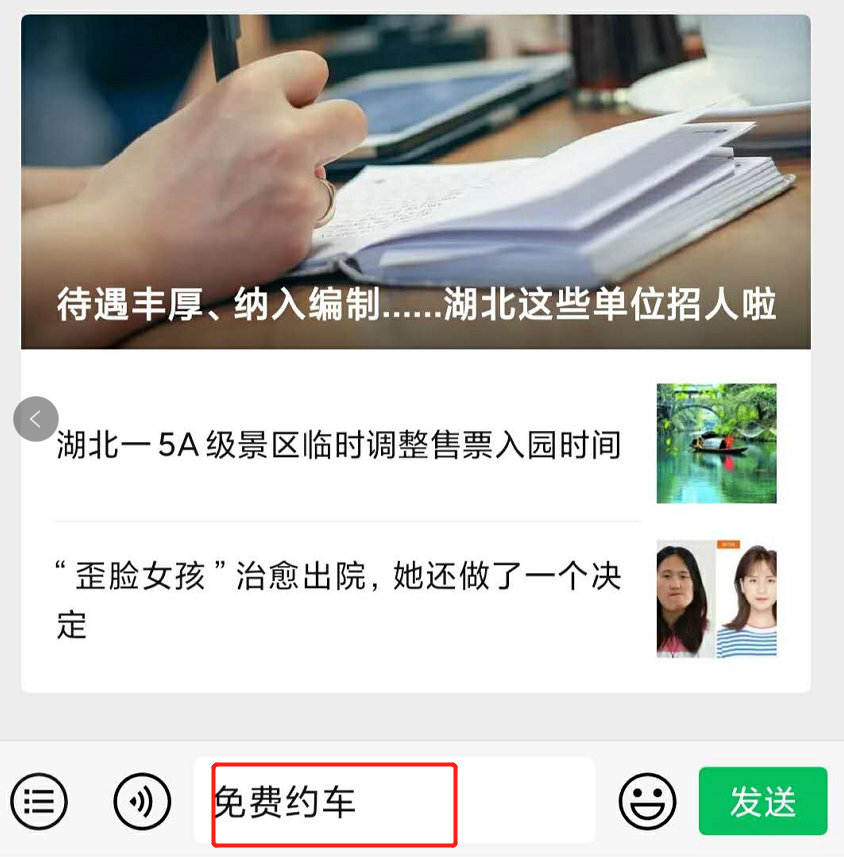Send the message with 发送
This screenshot has height=857, width=844.
pos(763,801)
